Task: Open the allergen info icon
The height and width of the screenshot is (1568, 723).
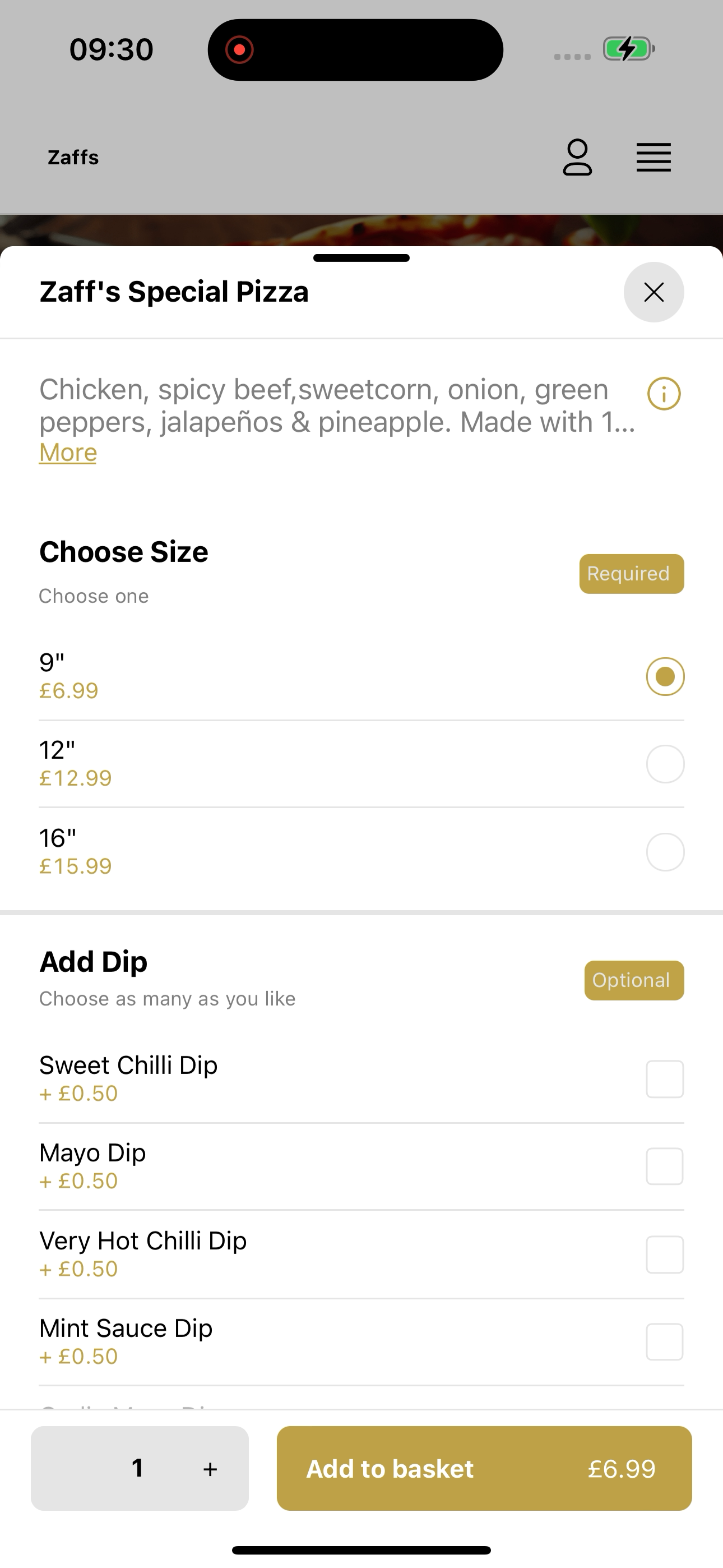Action: pyautogui.click(x=664, y=394)
